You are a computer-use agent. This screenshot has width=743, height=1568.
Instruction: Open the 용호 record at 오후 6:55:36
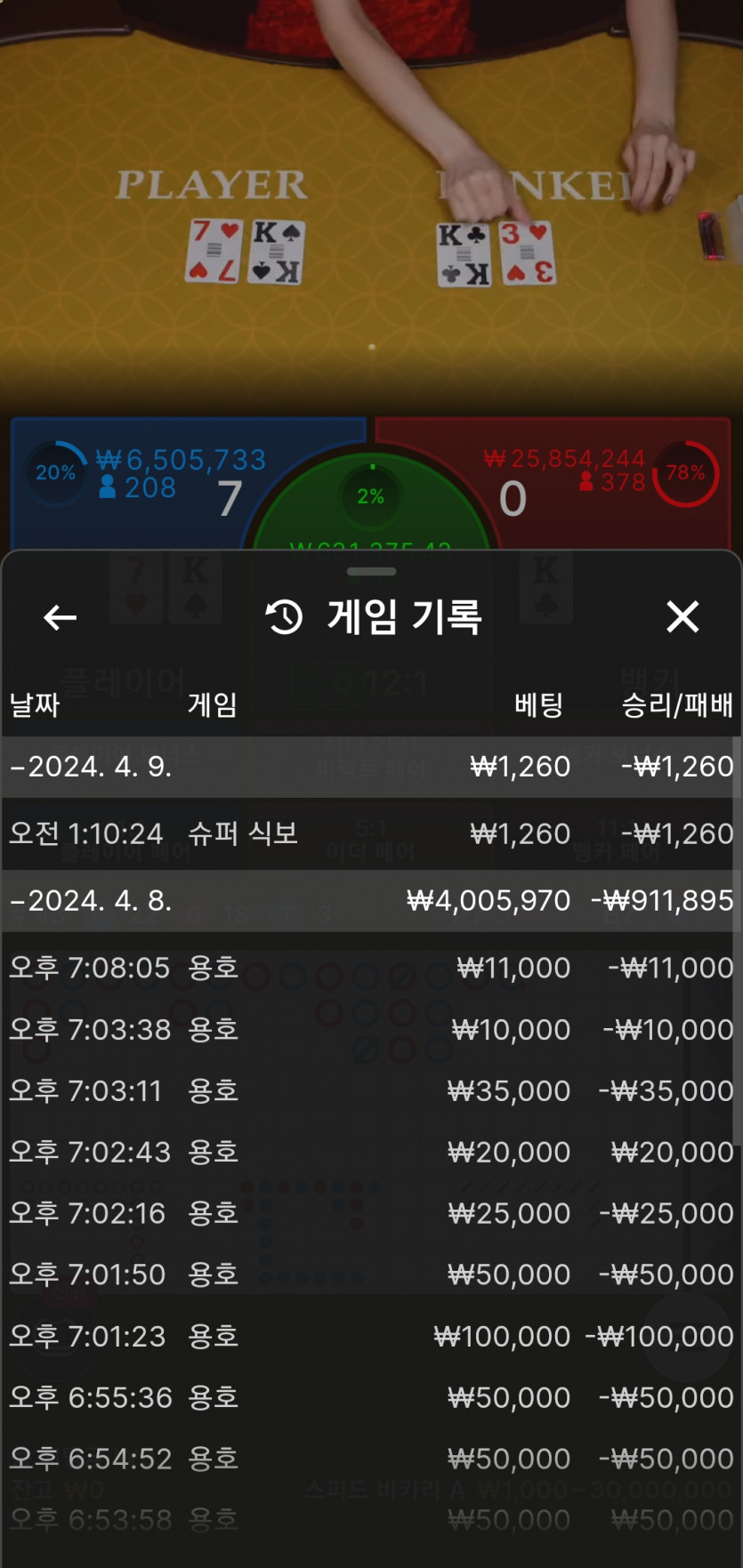tap(370, 1397)
